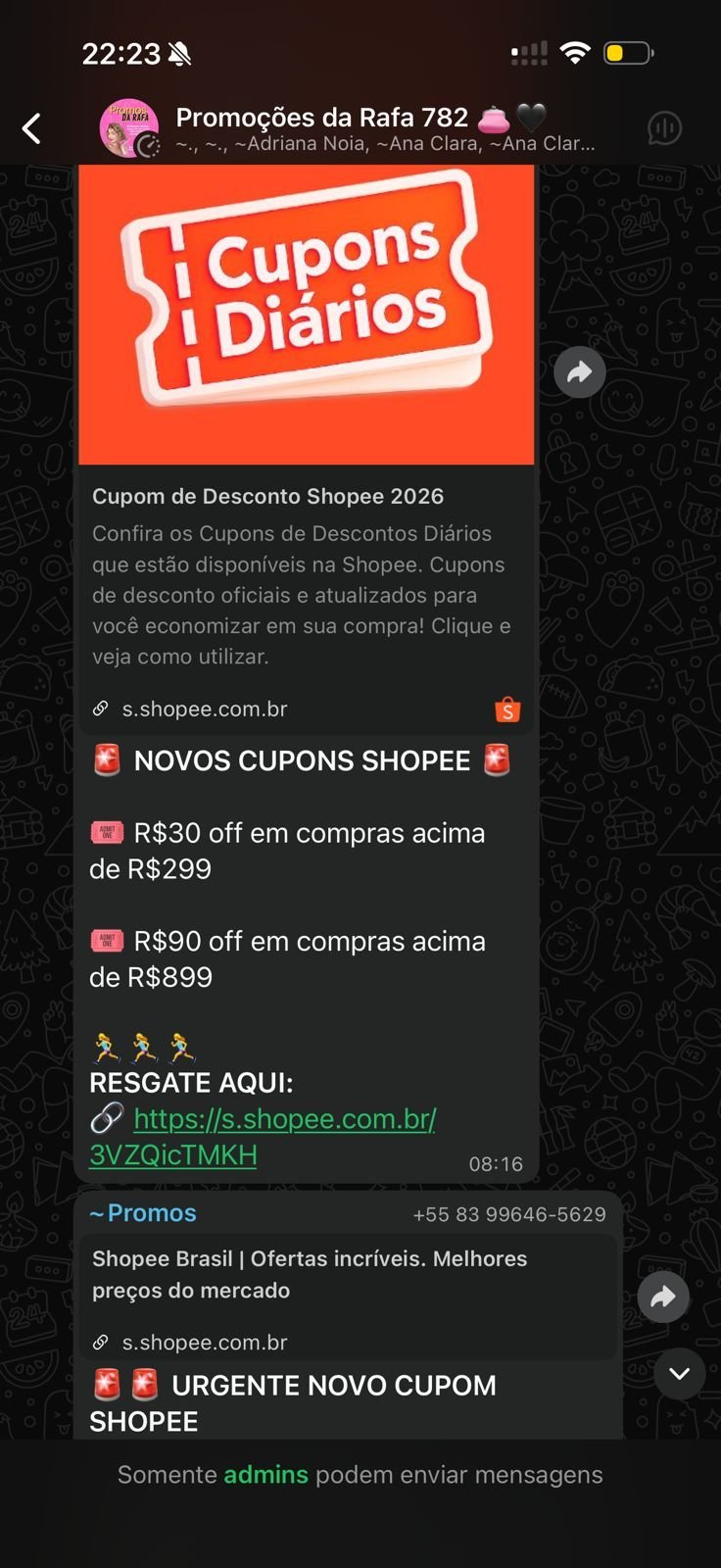Tap the green admins link
This screenshot has width=721, height=1568.
pos(265,1475)
